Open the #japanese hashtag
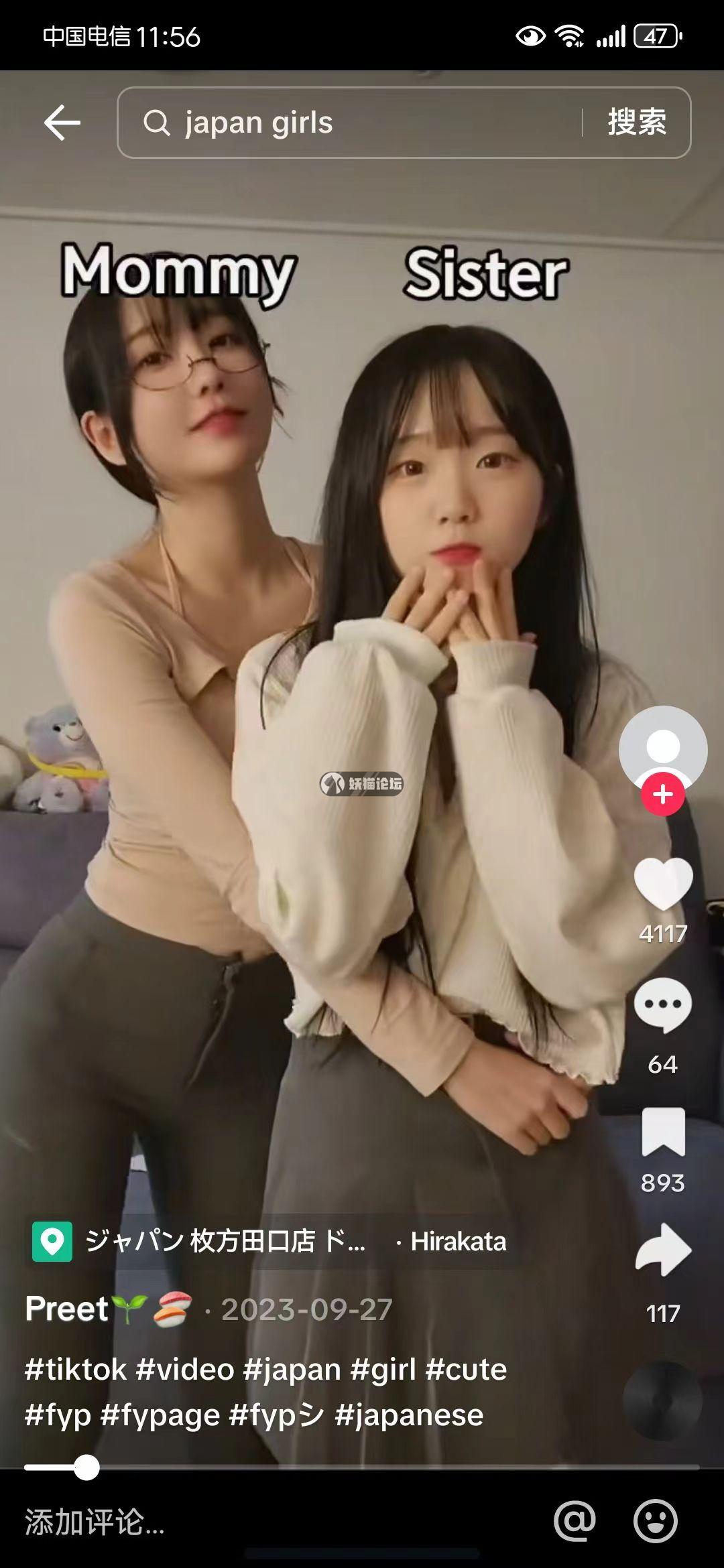 point(409,1415)
